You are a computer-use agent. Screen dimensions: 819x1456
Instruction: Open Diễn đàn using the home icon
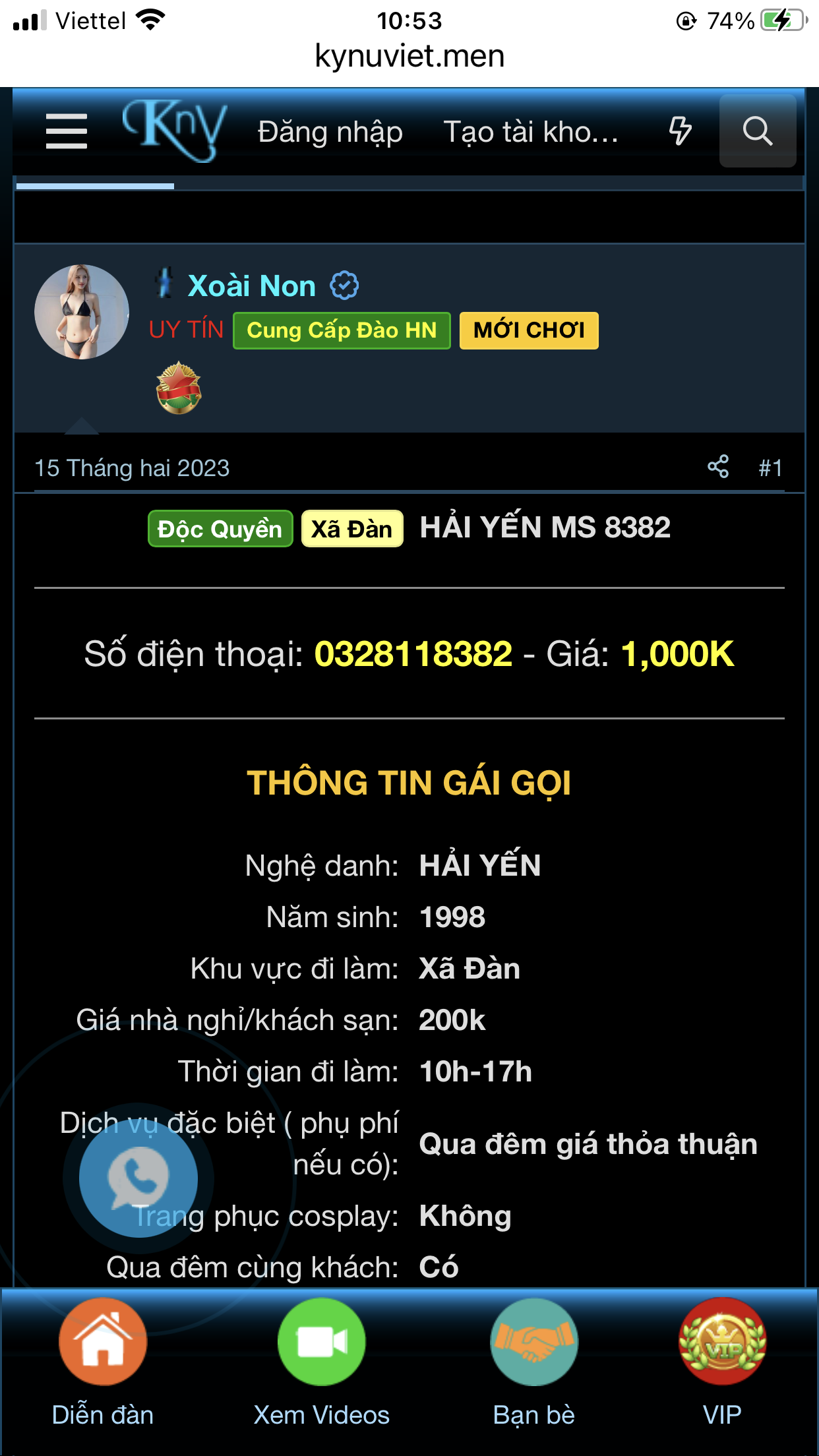point(102,1343)
